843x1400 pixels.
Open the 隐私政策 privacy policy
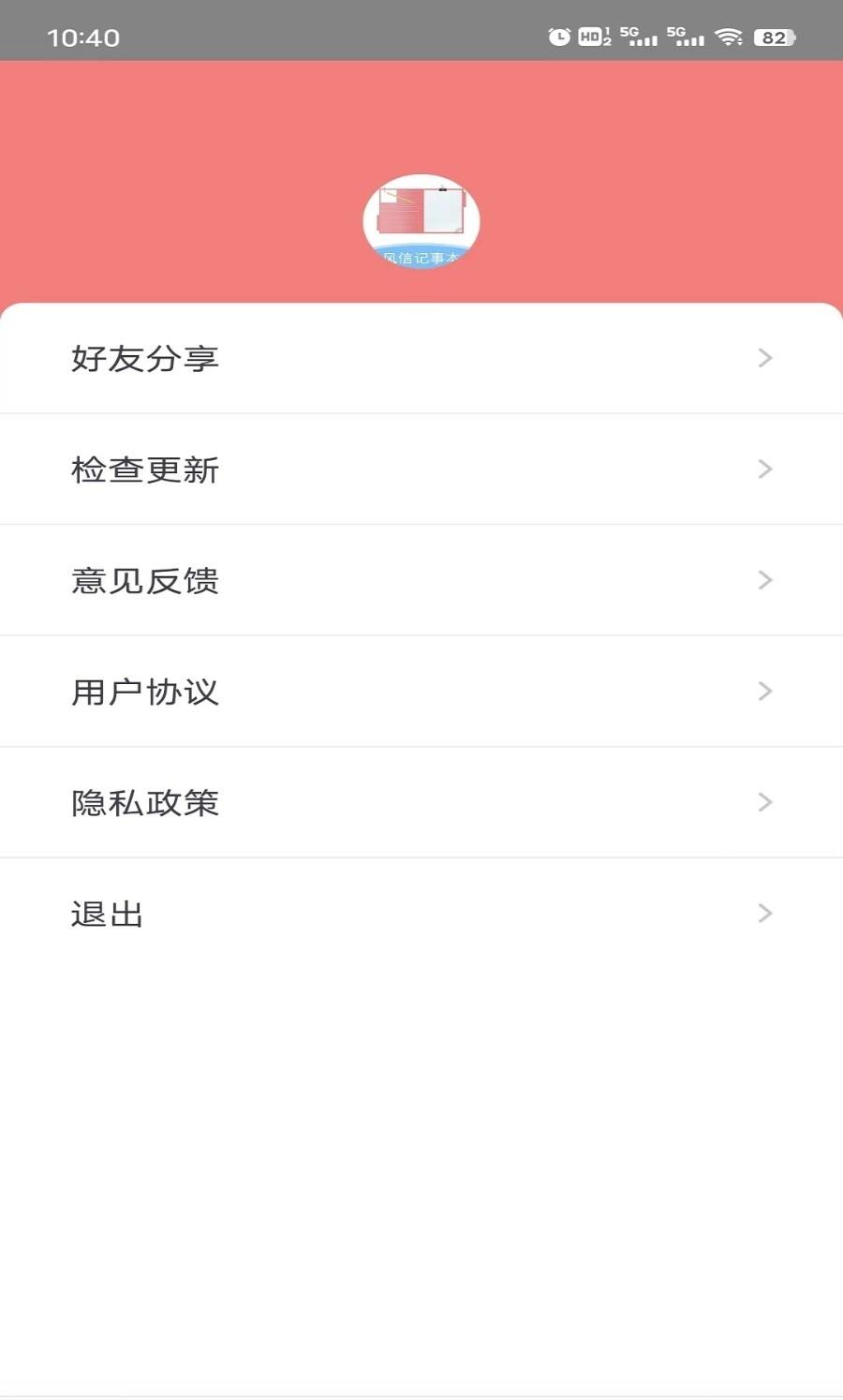coord(421,802)
